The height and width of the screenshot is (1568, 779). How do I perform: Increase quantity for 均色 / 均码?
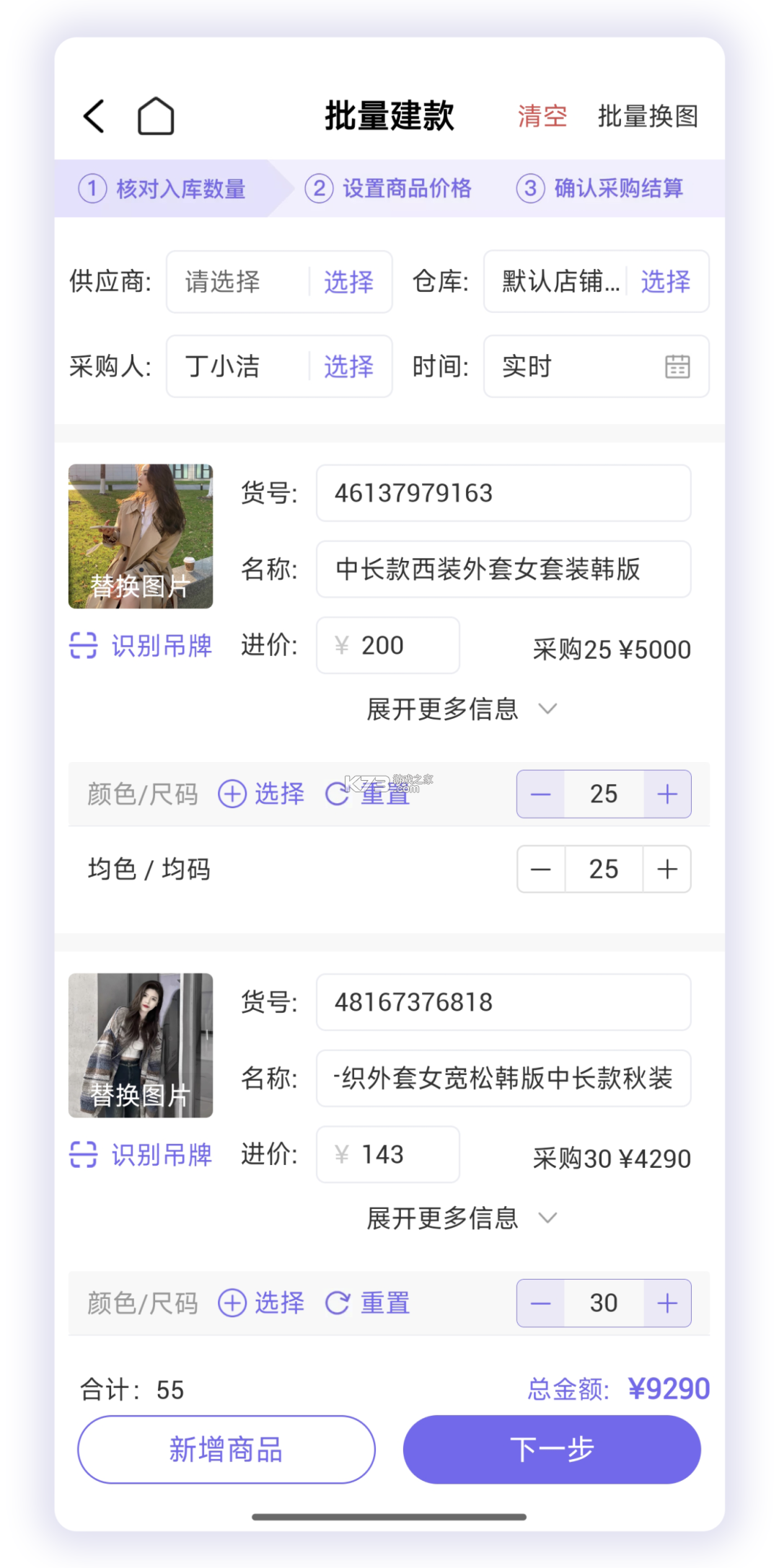pos(667,869)
